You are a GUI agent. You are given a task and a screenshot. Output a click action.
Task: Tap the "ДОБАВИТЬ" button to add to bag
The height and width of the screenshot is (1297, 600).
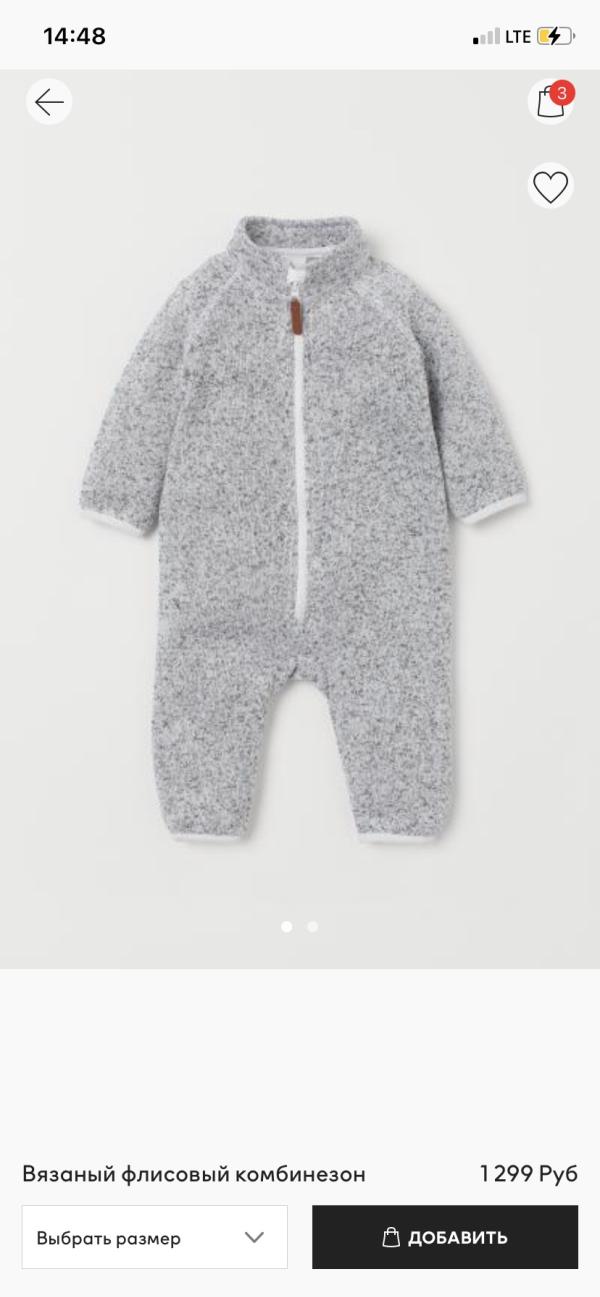click(x=445, y=1237)
